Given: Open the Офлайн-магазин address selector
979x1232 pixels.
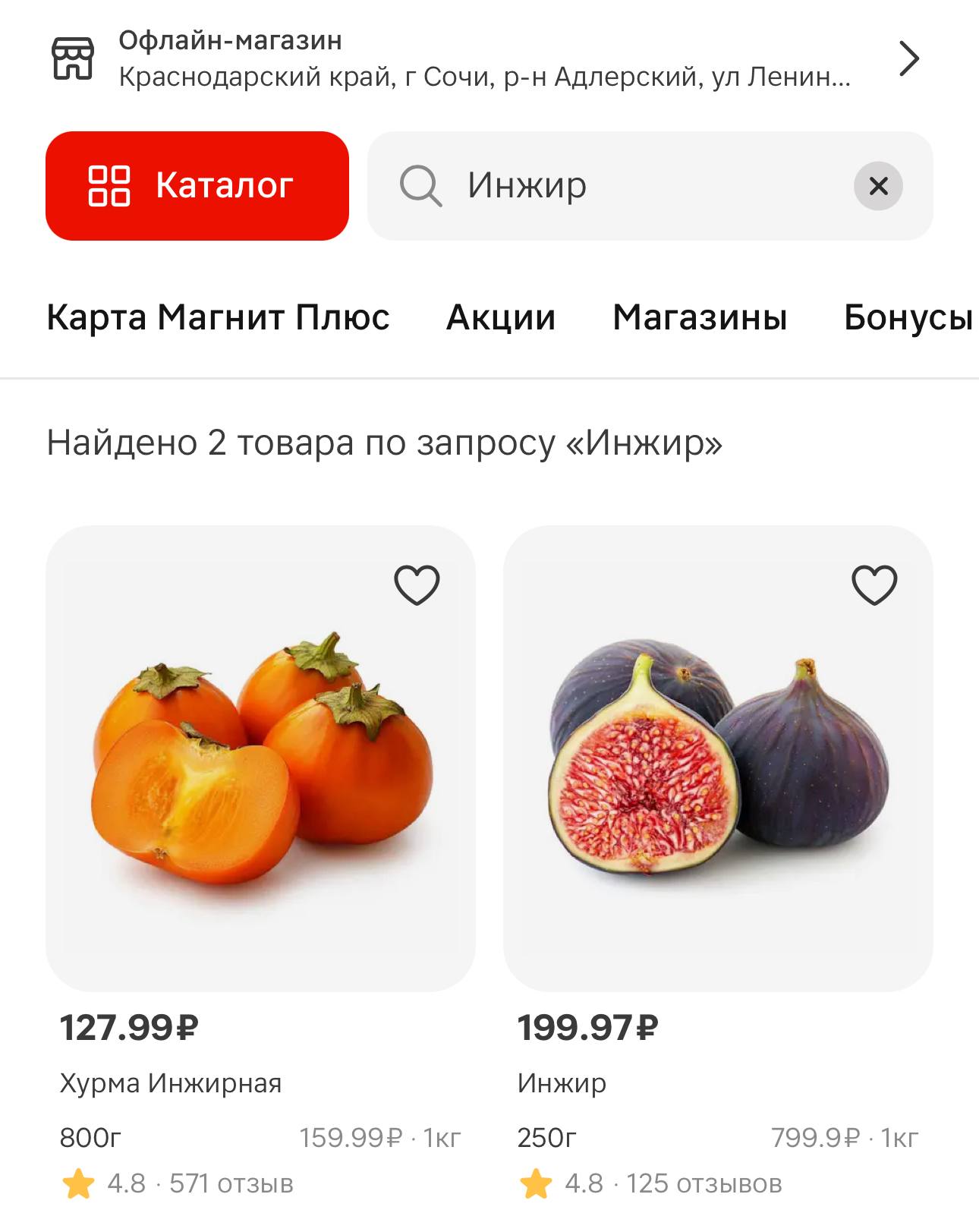Looking at the screenshot, I should [x=486, y=58].
